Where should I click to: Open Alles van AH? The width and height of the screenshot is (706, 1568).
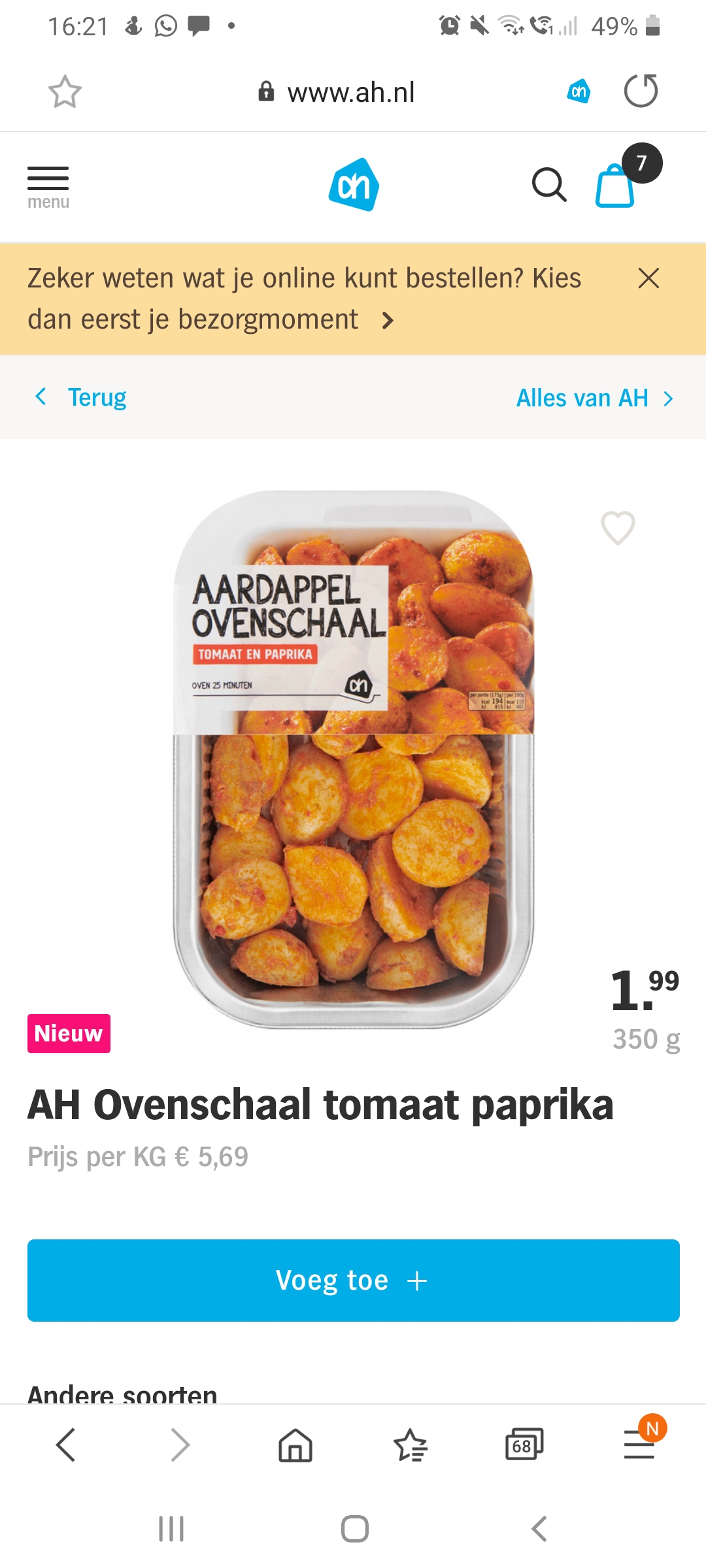[x=595, y=398]
